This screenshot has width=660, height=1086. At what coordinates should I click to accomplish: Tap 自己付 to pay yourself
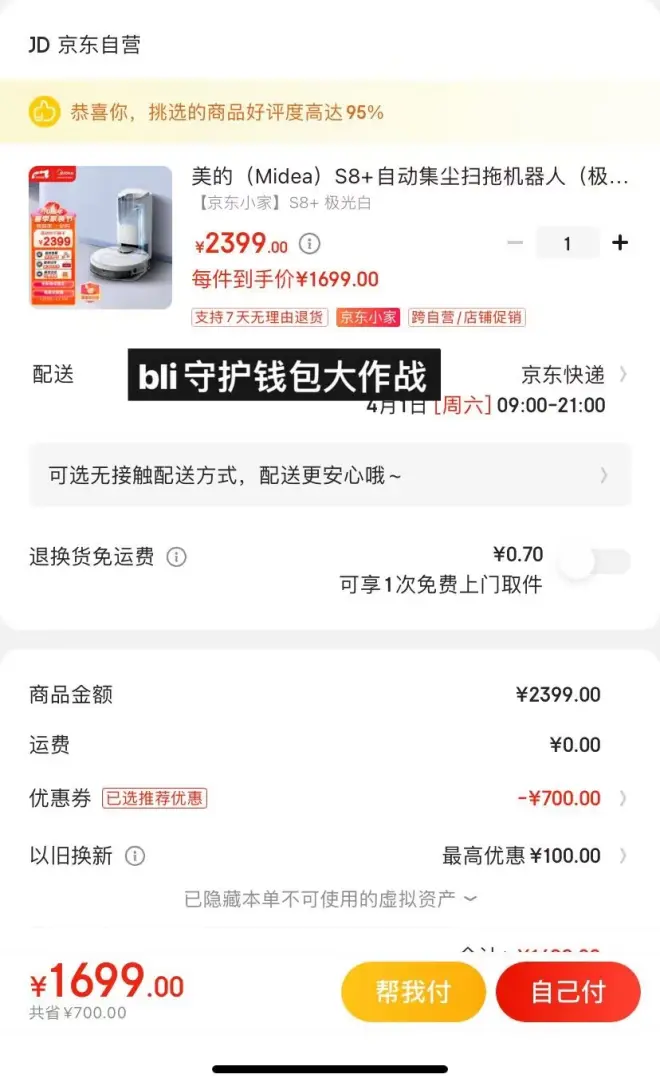point(568,992)
